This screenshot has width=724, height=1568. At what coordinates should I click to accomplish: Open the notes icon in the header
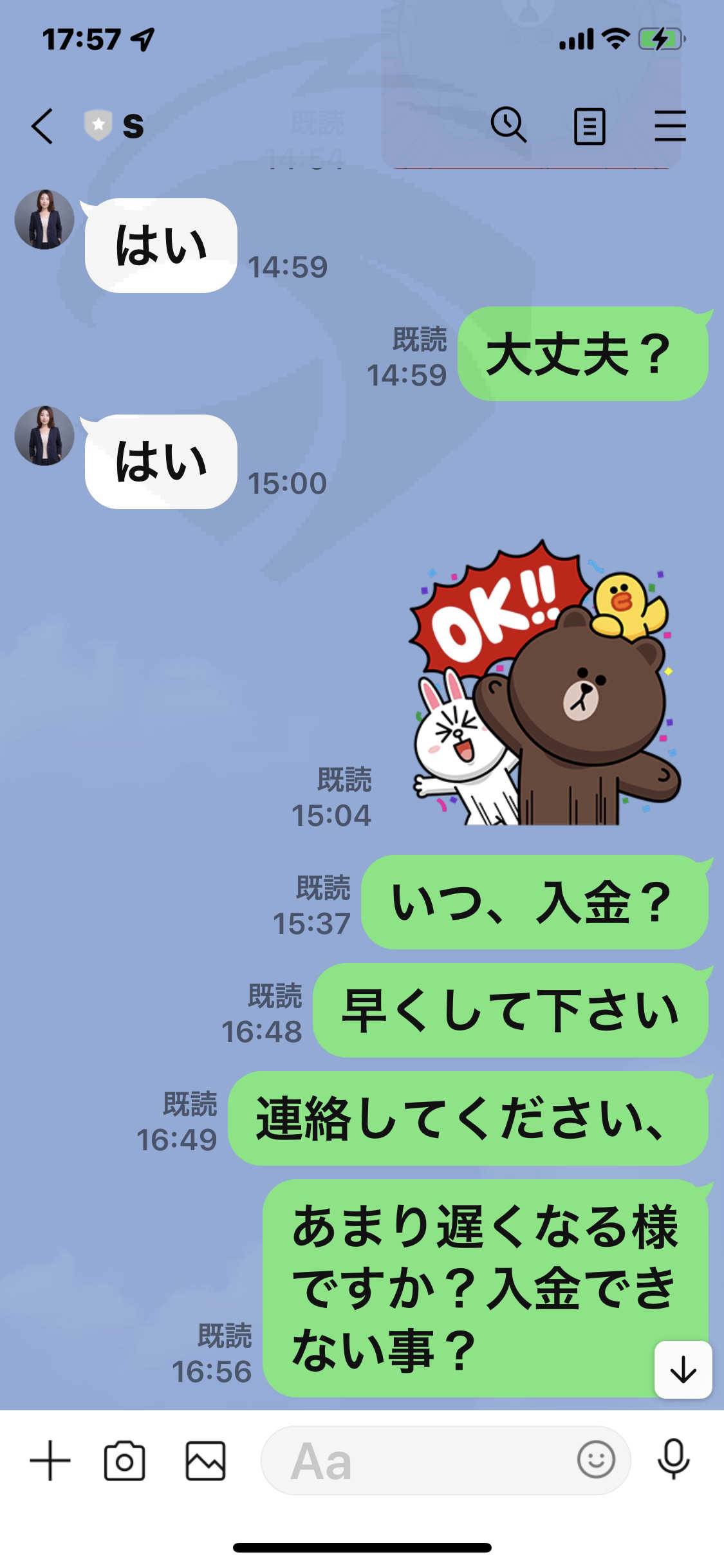click(589, 126)
